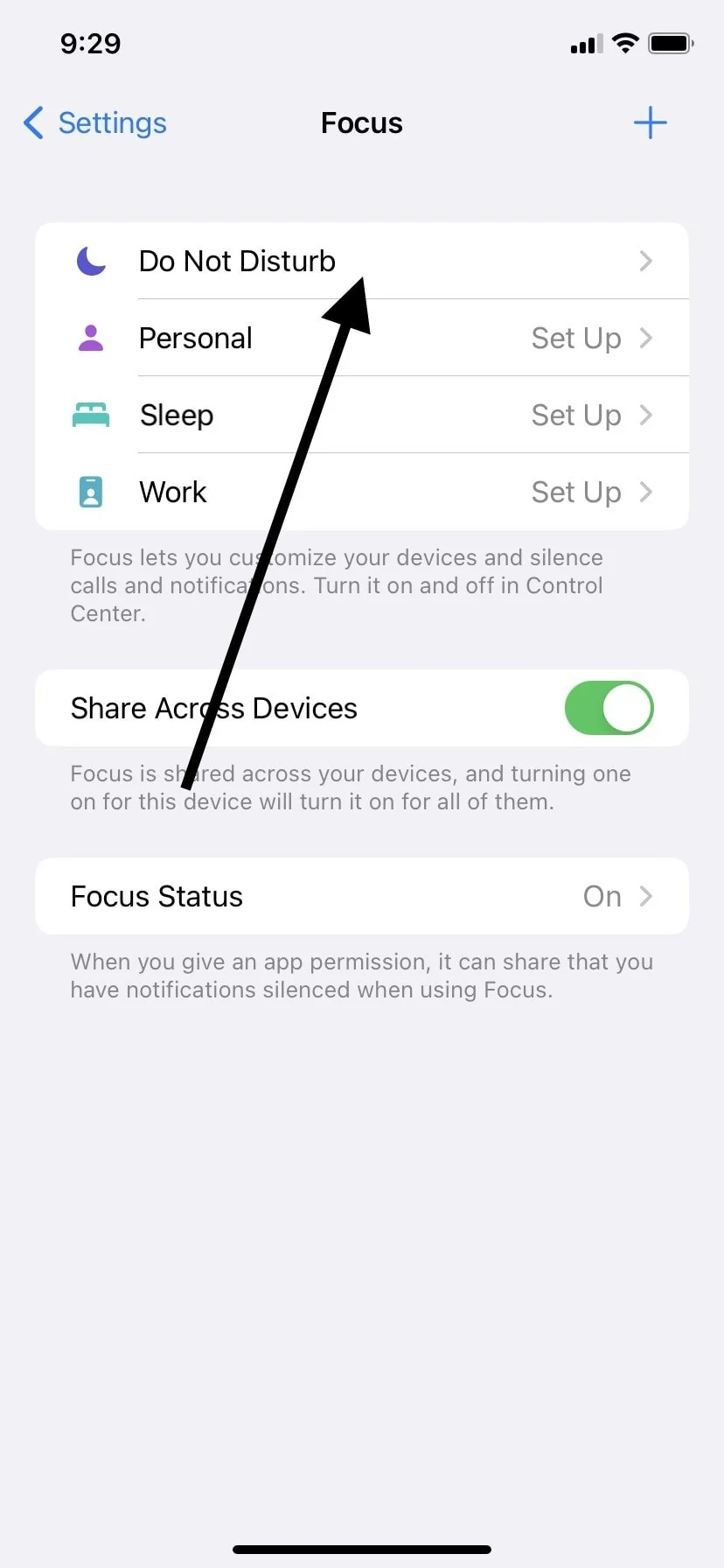Add a new Focus with plus icon
724x1568 pixels.
click(650, 123)
